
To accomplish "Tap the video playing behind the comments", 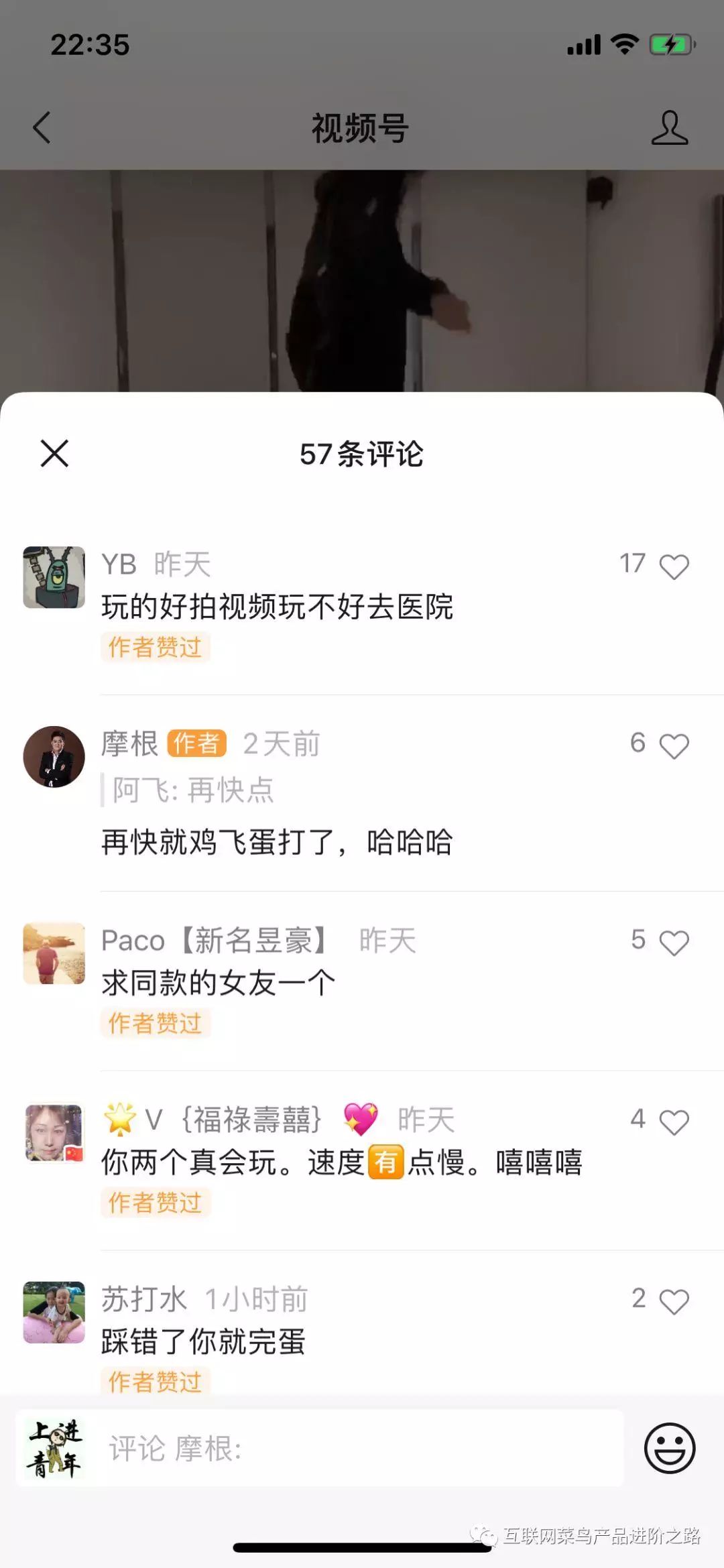I will [362, 282].
